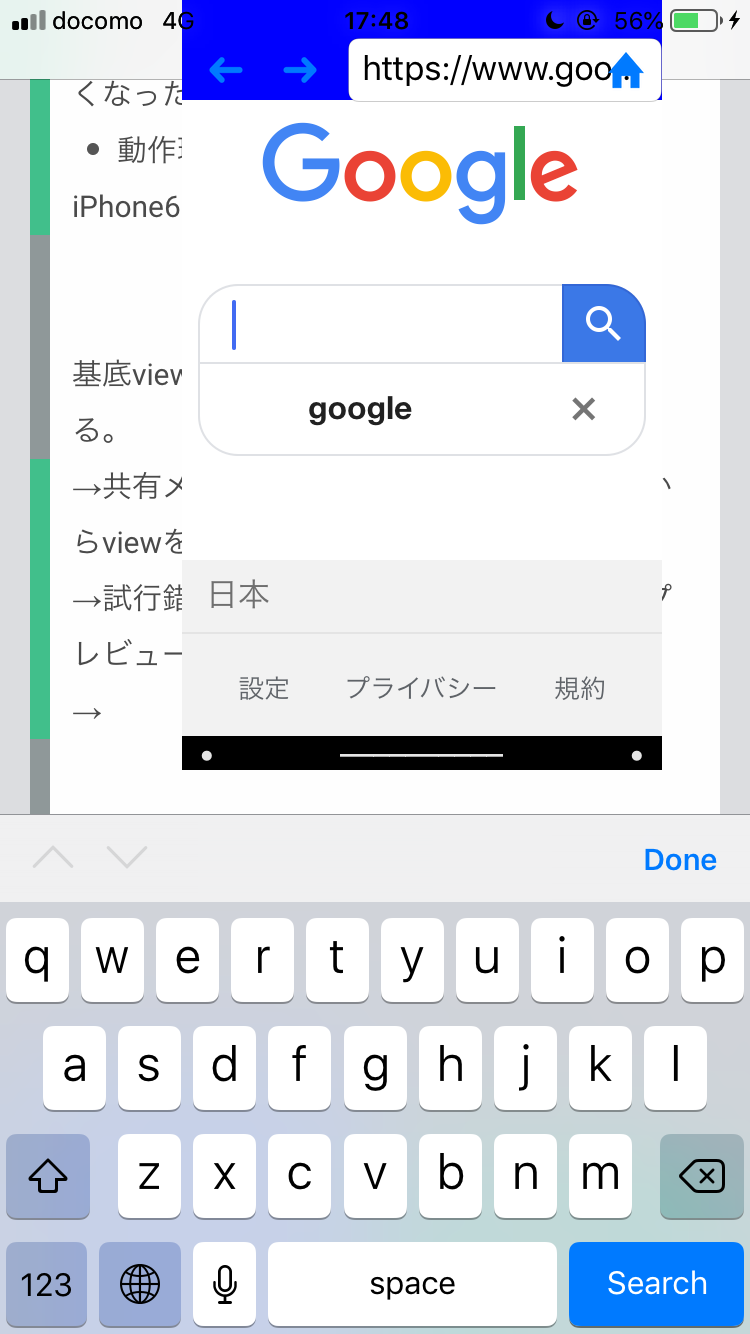The image size is (750, 1334).
Task: Open the 設定 link
Action: (264, 688)
